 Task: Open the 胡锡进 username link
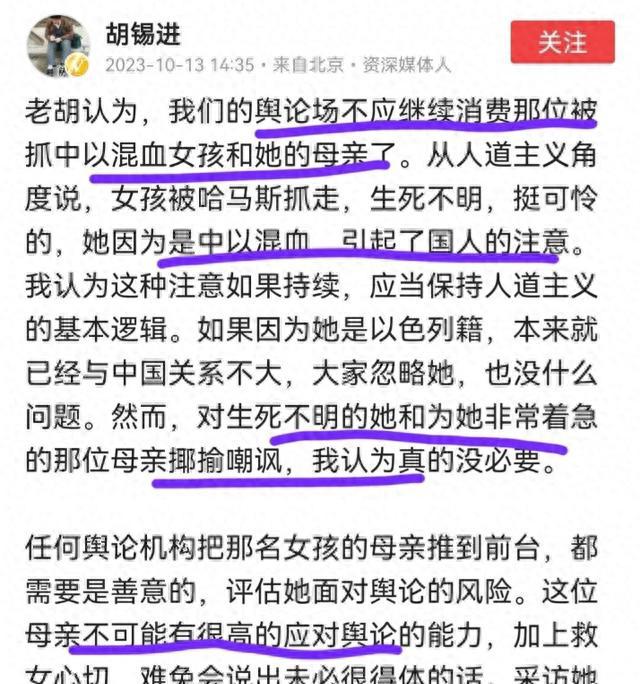143,33
